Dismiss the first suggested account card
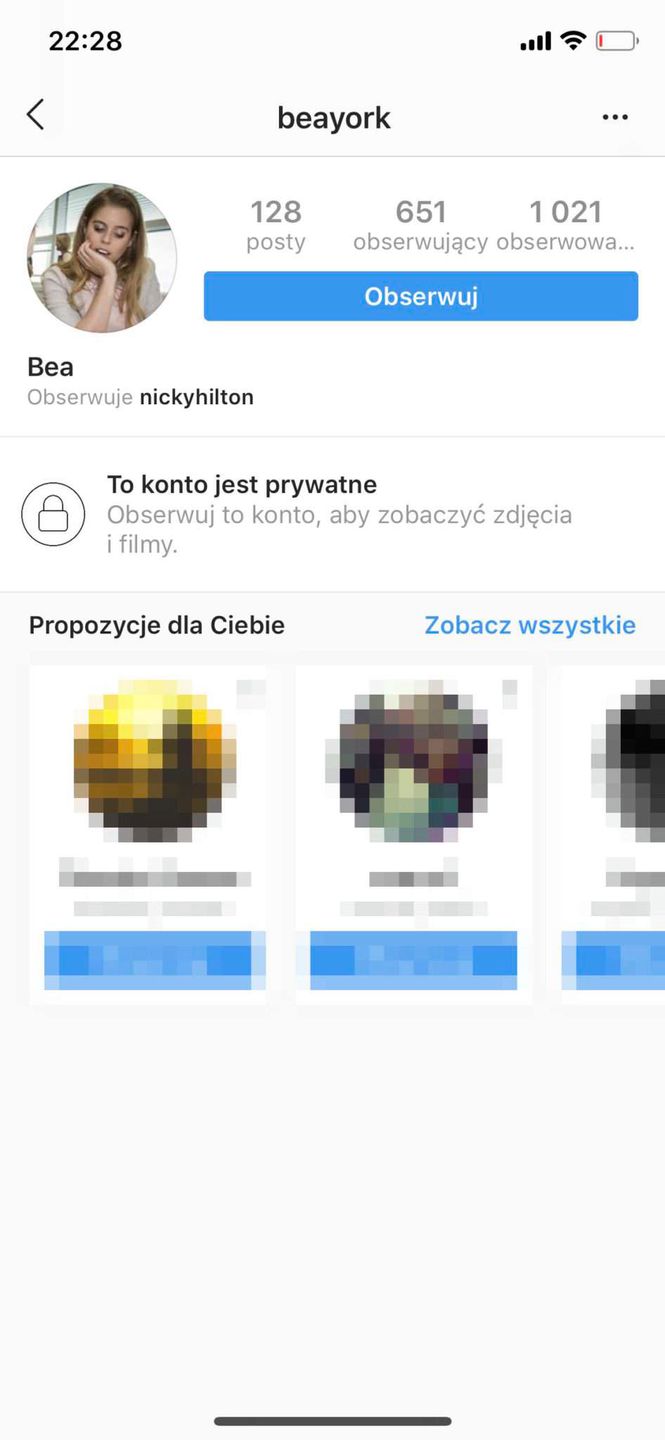 (250, 688)
